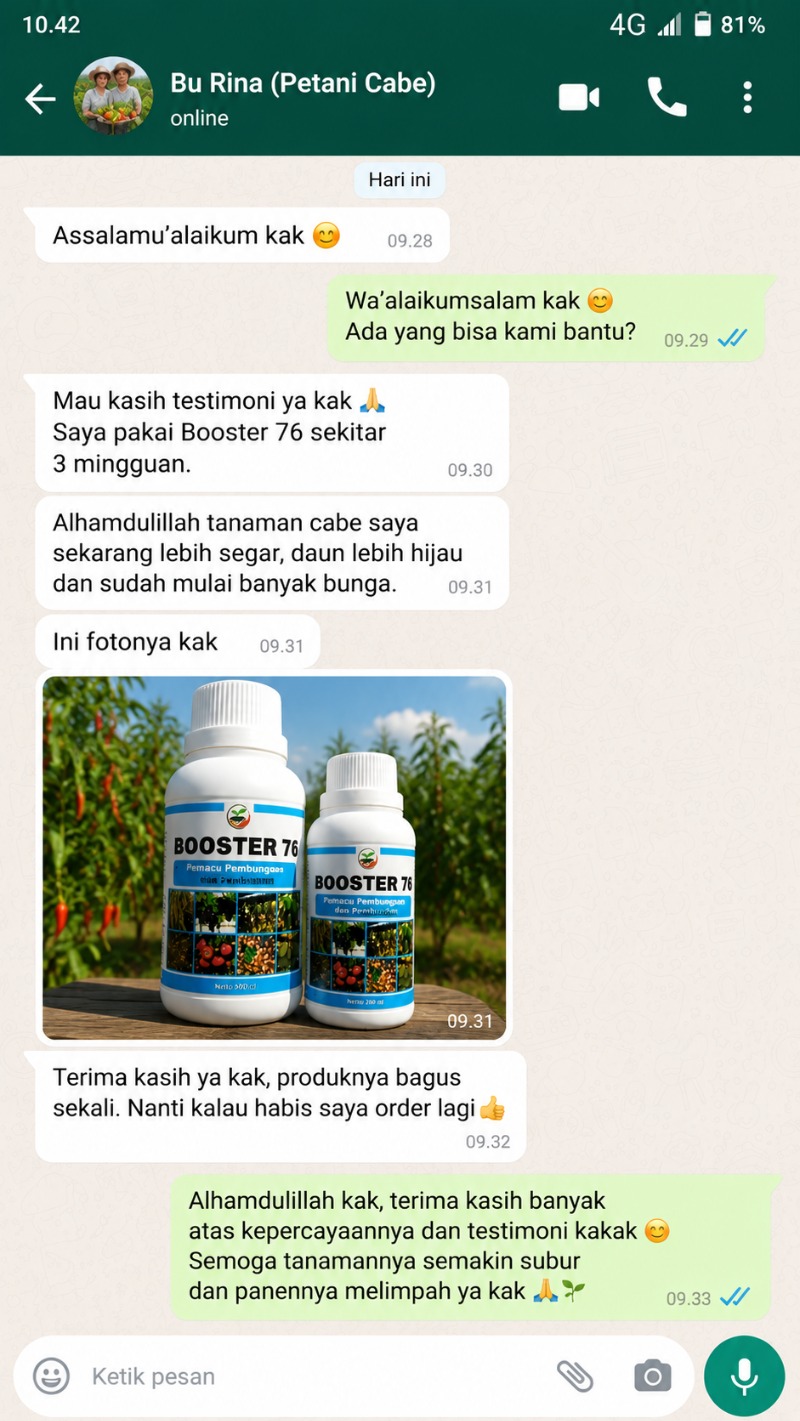This screenshot has width=800, height=1421.
Task: Start a voice call with Bu Rina
Action: click(x=667, y=97)
